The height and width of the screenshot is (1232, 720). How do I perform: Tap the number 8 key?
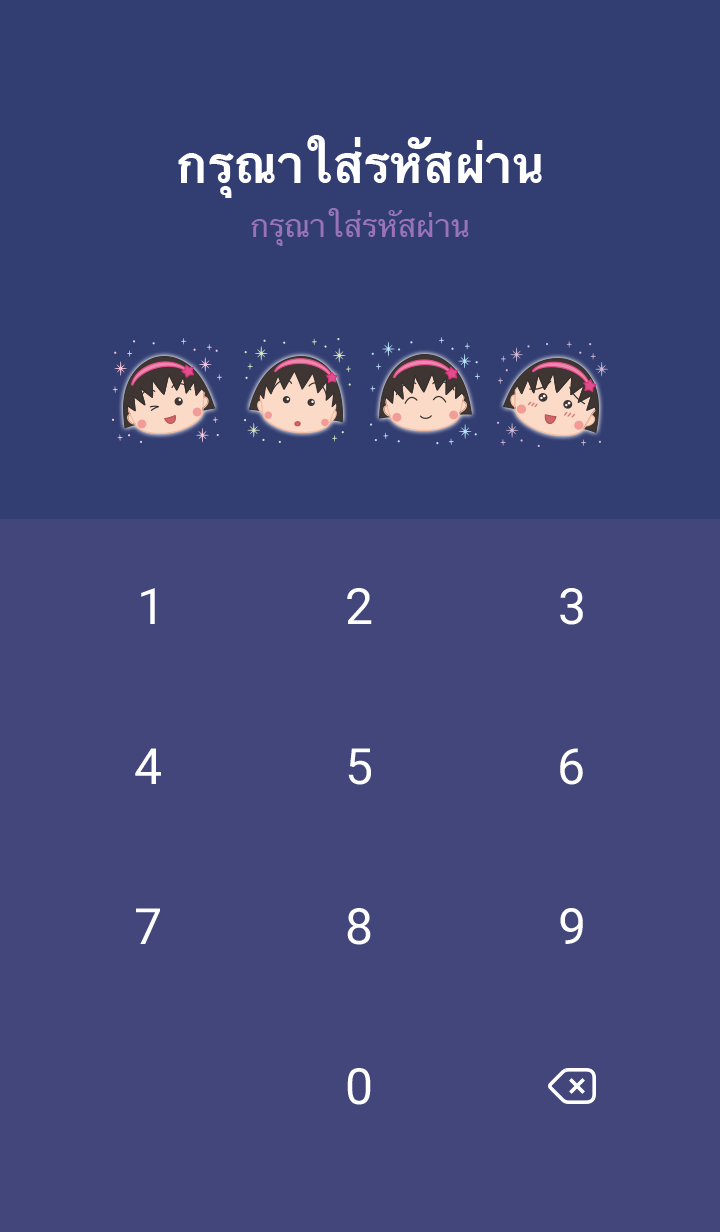(359, 927)
